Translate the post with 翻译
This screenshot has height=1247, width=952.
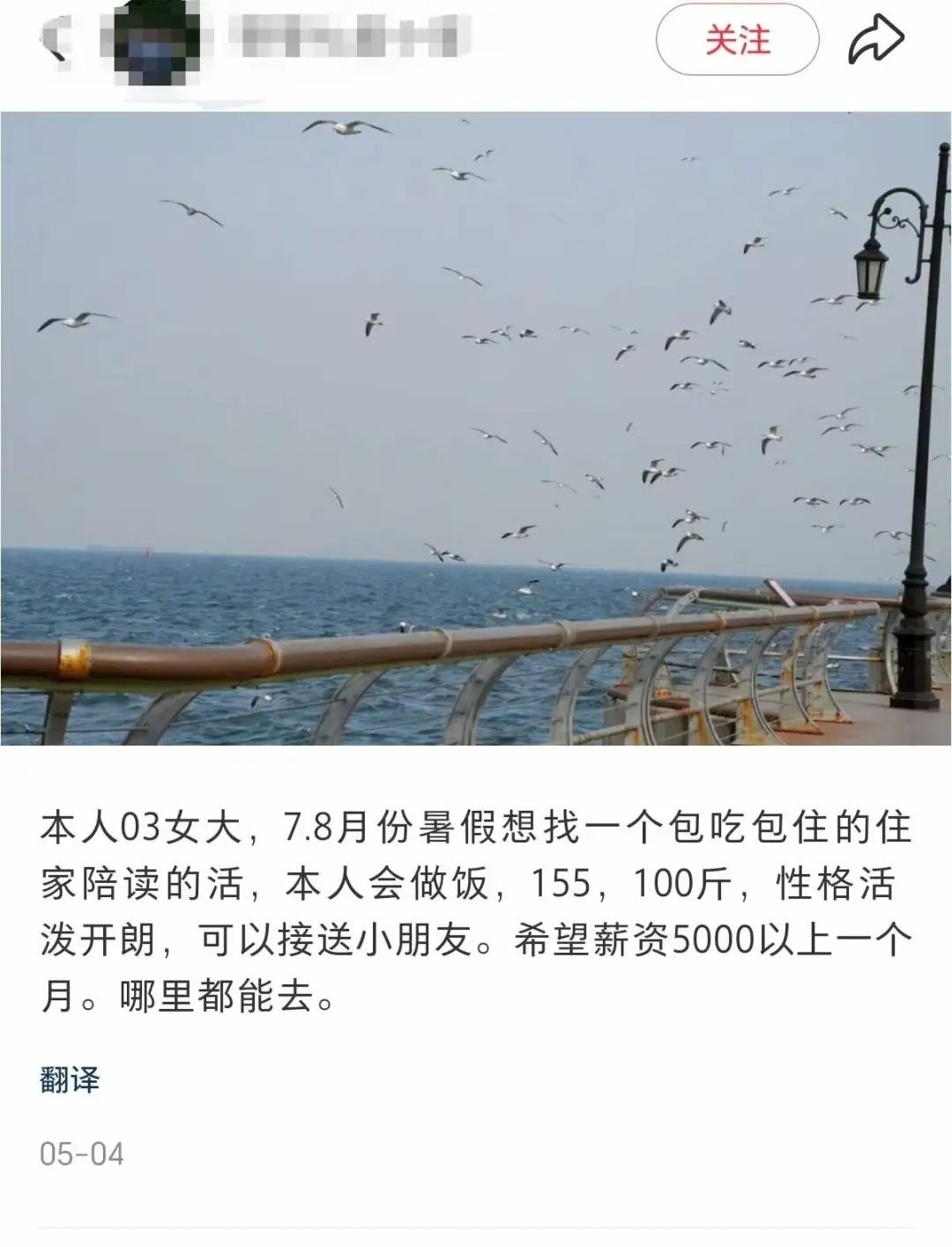[x=70, y=1079]
